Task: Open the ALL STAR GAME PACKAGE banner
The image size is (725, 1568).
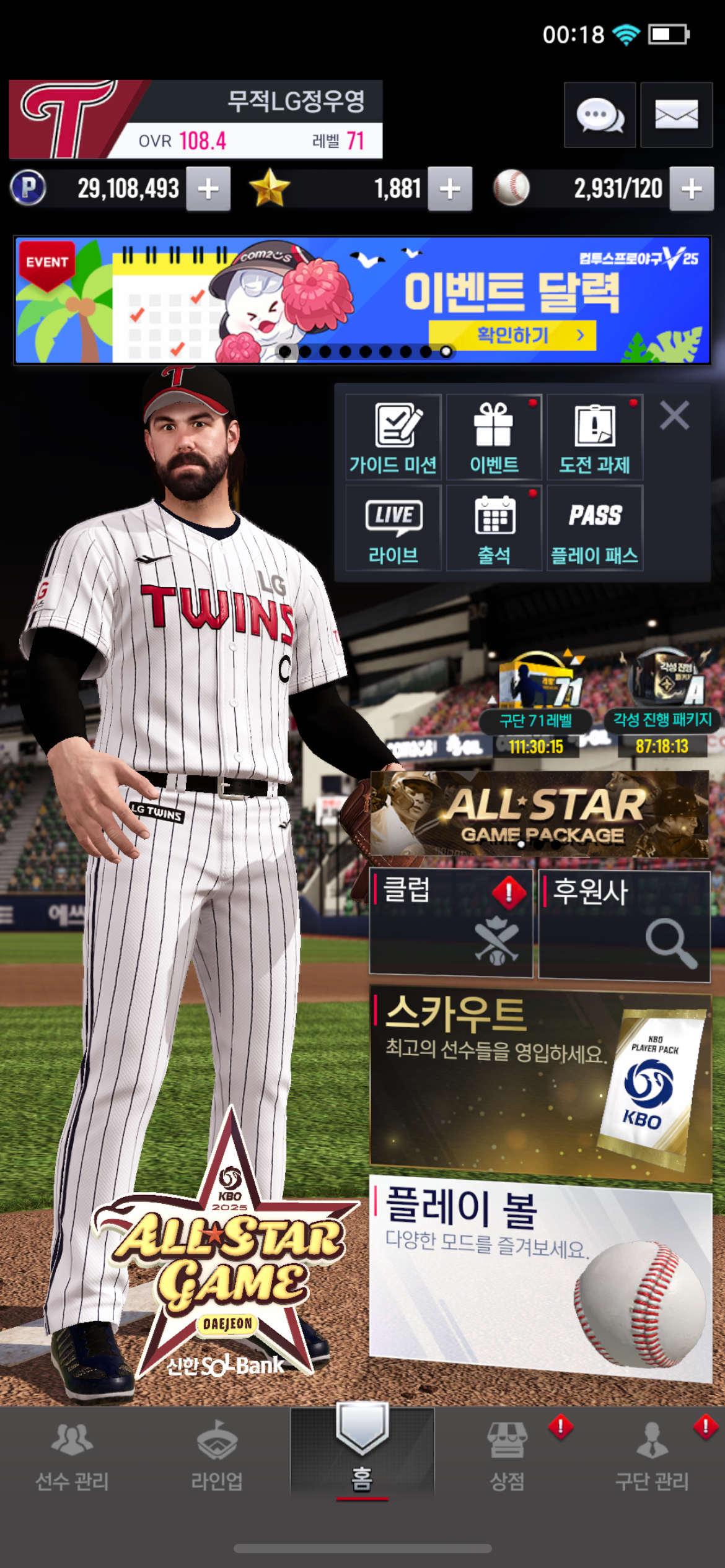Action: coord(540,814)
